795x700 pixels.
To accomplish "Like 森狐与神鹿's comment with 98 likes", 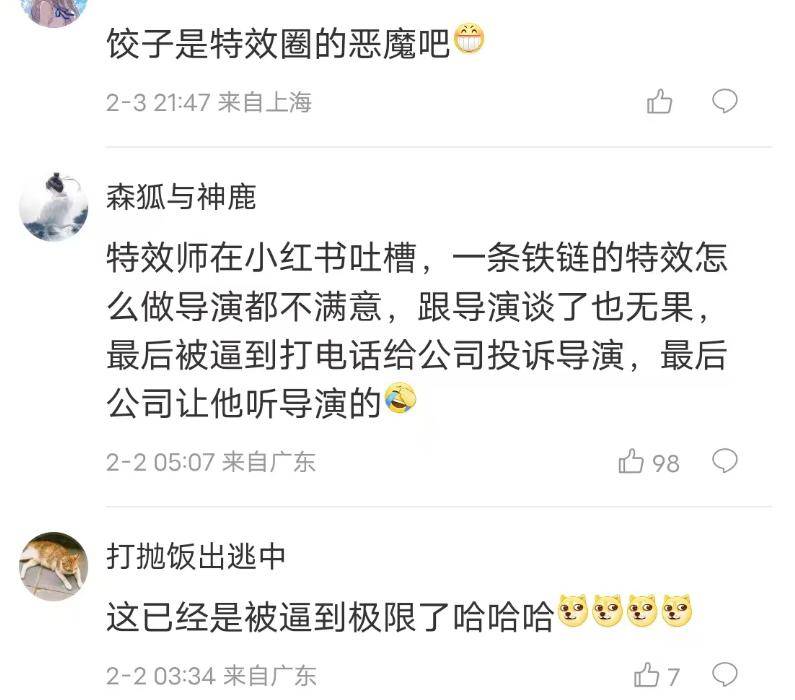I will (632, 461).
